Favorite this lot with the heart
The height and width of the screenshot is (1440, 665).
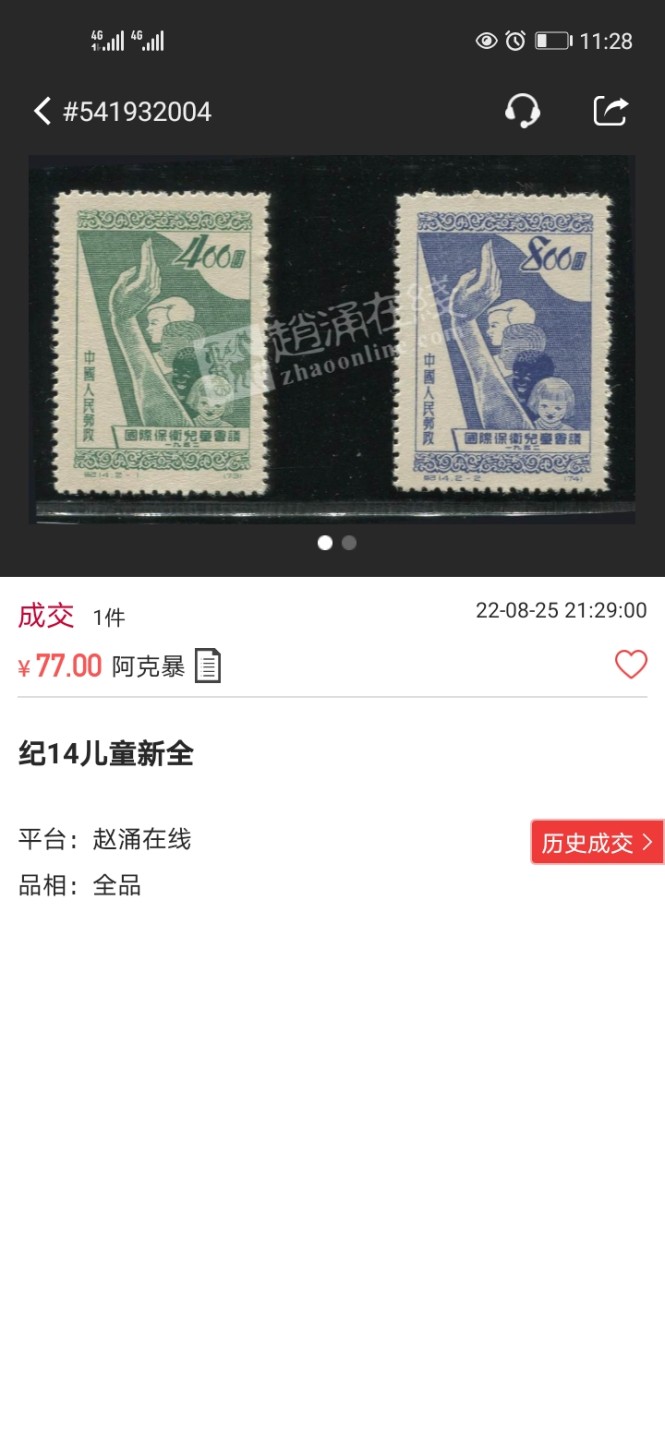tap(631, 664)
